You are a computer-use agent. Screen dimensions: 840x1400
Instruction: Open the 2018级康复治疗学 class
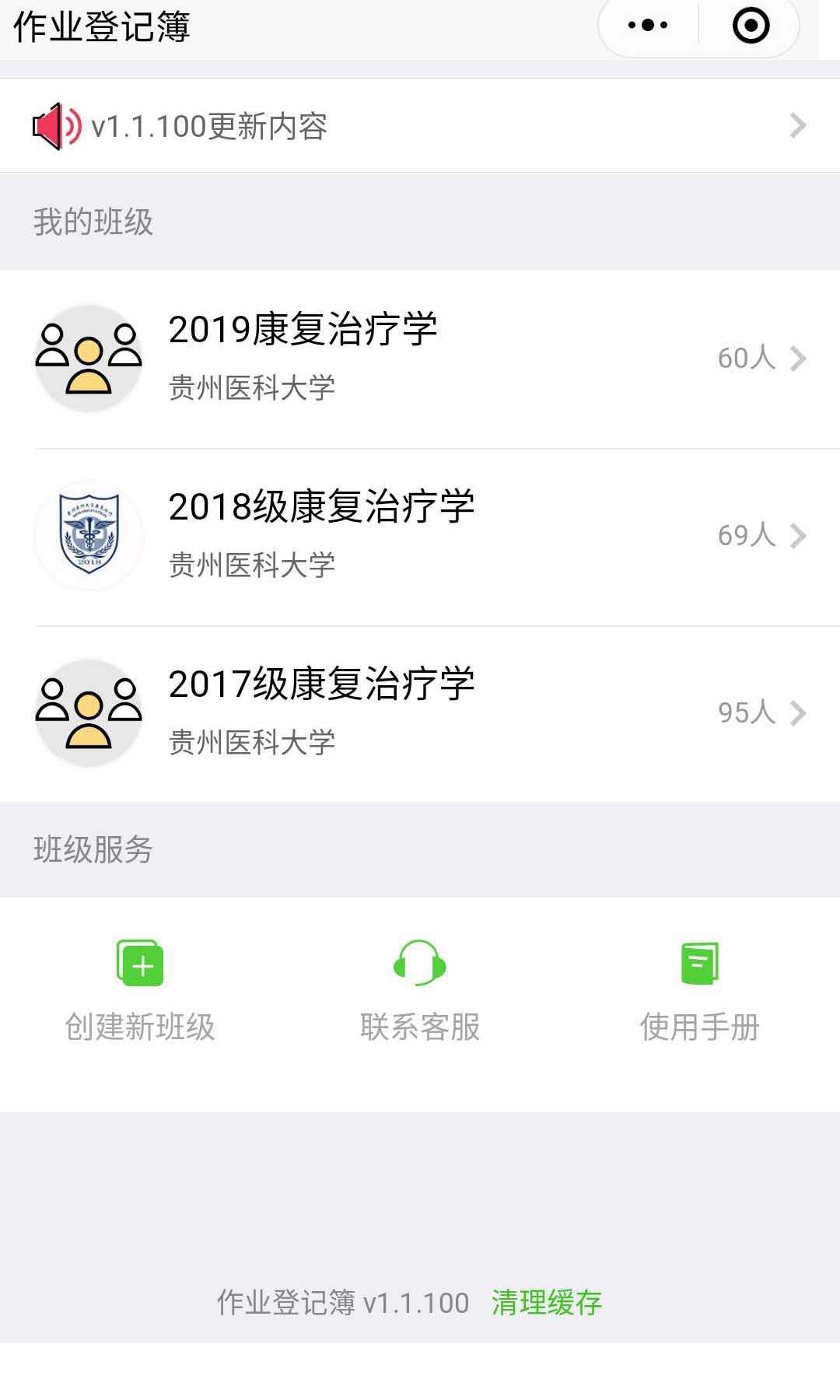[420, 537]
